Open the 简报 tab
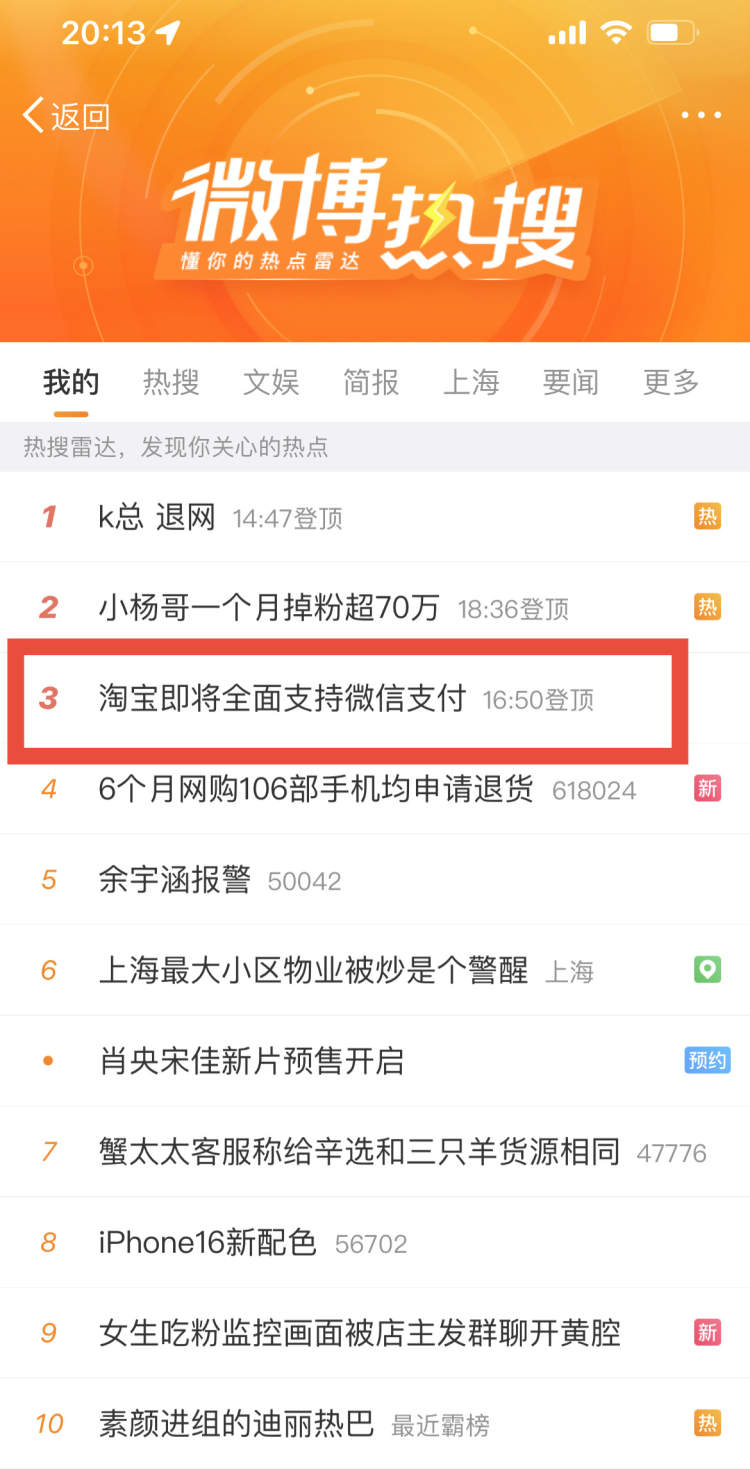Screen dimensions: 750x1469 click(x=371, y=382)
